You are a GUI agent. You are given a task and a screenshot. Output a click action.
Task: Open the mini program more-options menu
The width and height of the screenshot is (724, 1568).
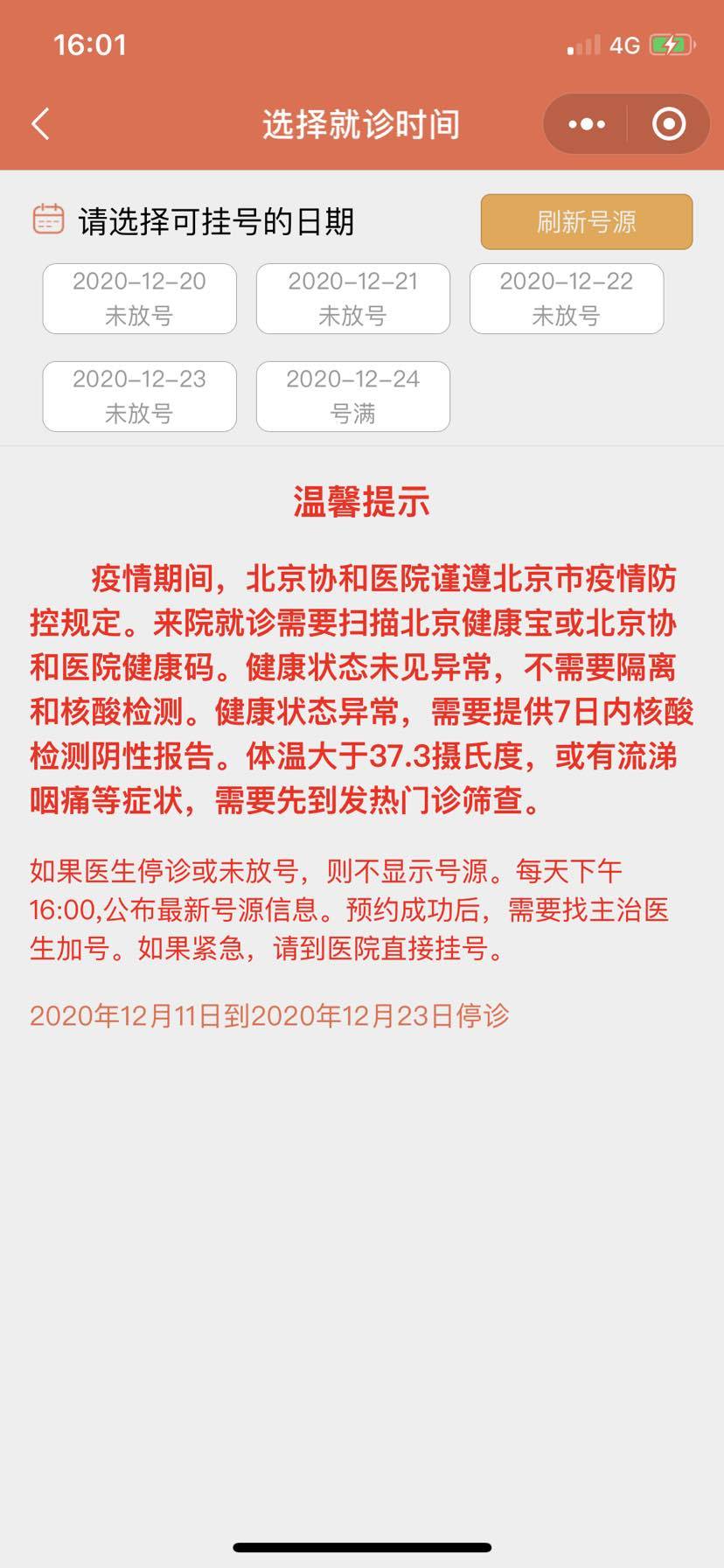point(587,124)
